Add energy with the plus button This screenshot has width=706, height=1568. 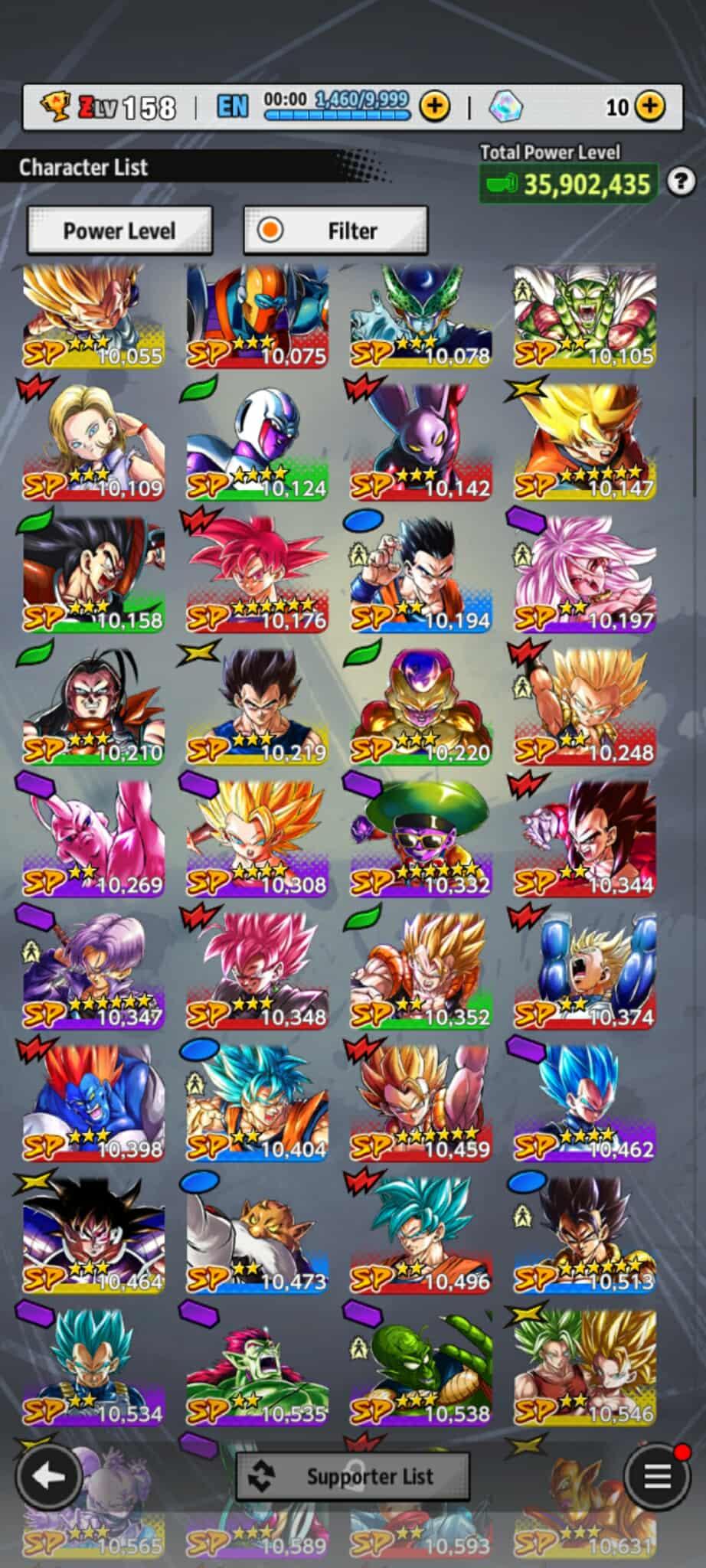[x=435, y=106]
